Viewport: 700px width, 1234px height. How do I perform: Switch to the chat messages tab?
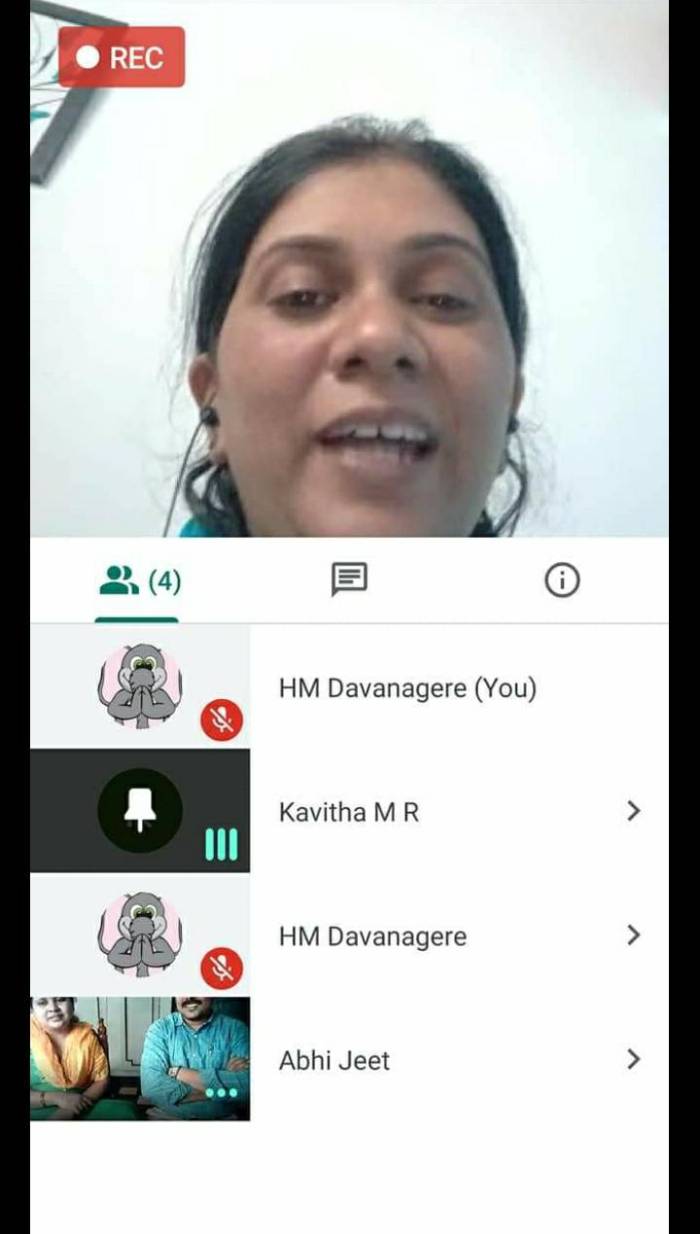[x=349, y=580]
